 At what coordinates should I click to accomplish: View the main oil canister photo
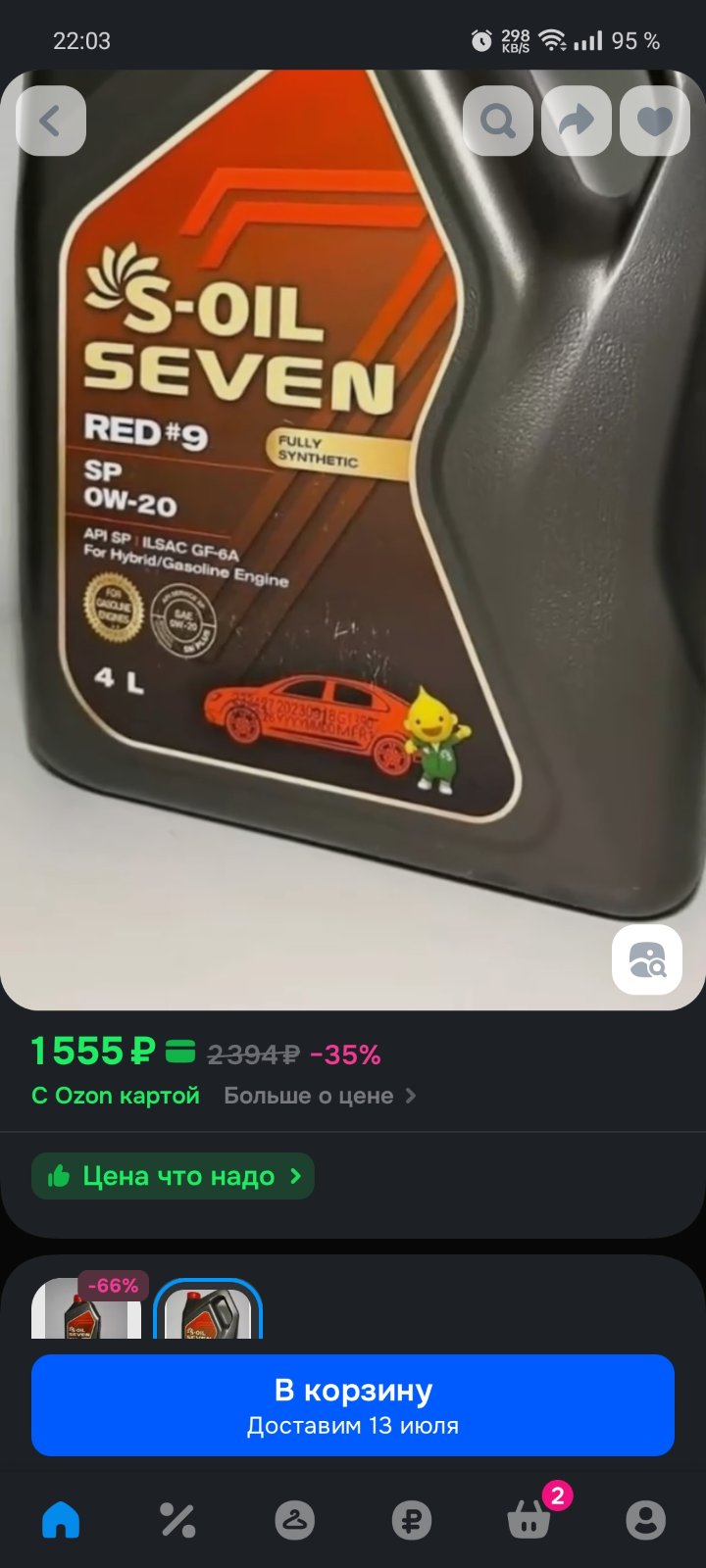pyautogui.click(x=353, y=539)
